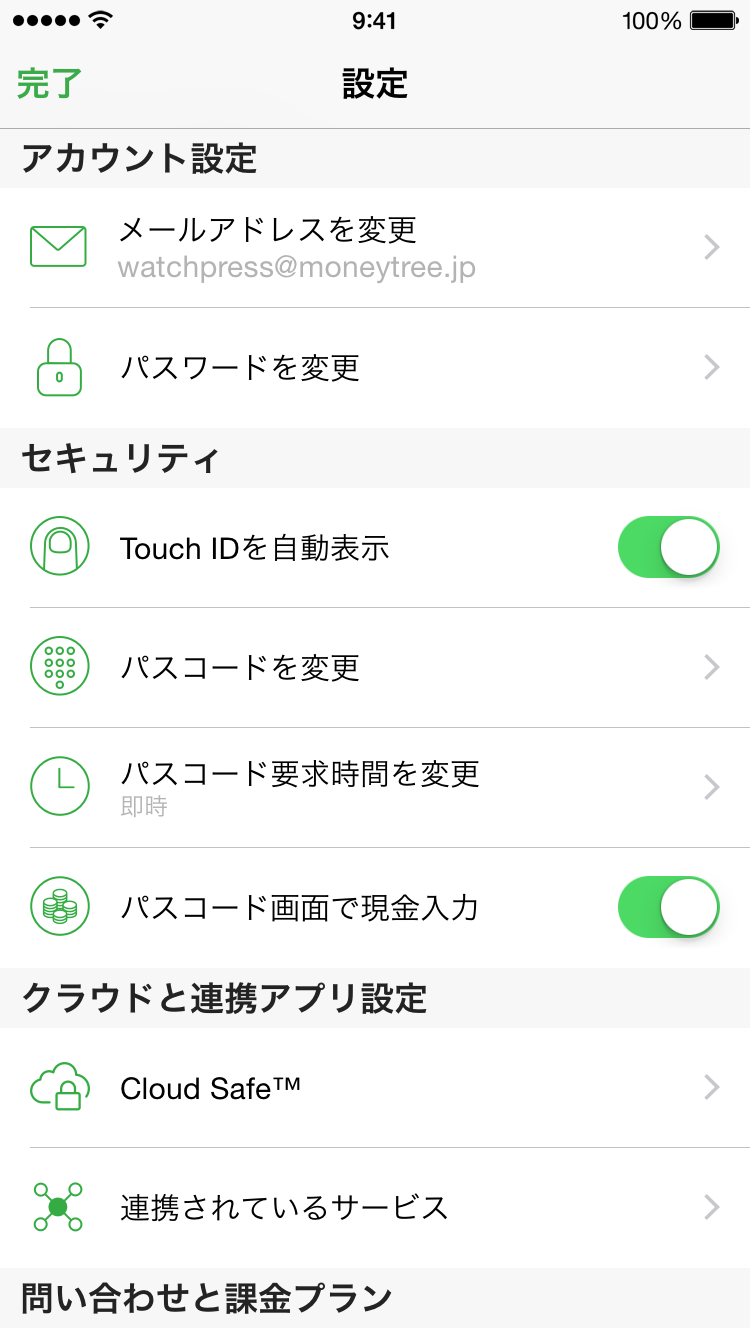Open メールアドレスを変更 row
The width and height of the screenshot is (750, 1334).
tap(375, 247)
